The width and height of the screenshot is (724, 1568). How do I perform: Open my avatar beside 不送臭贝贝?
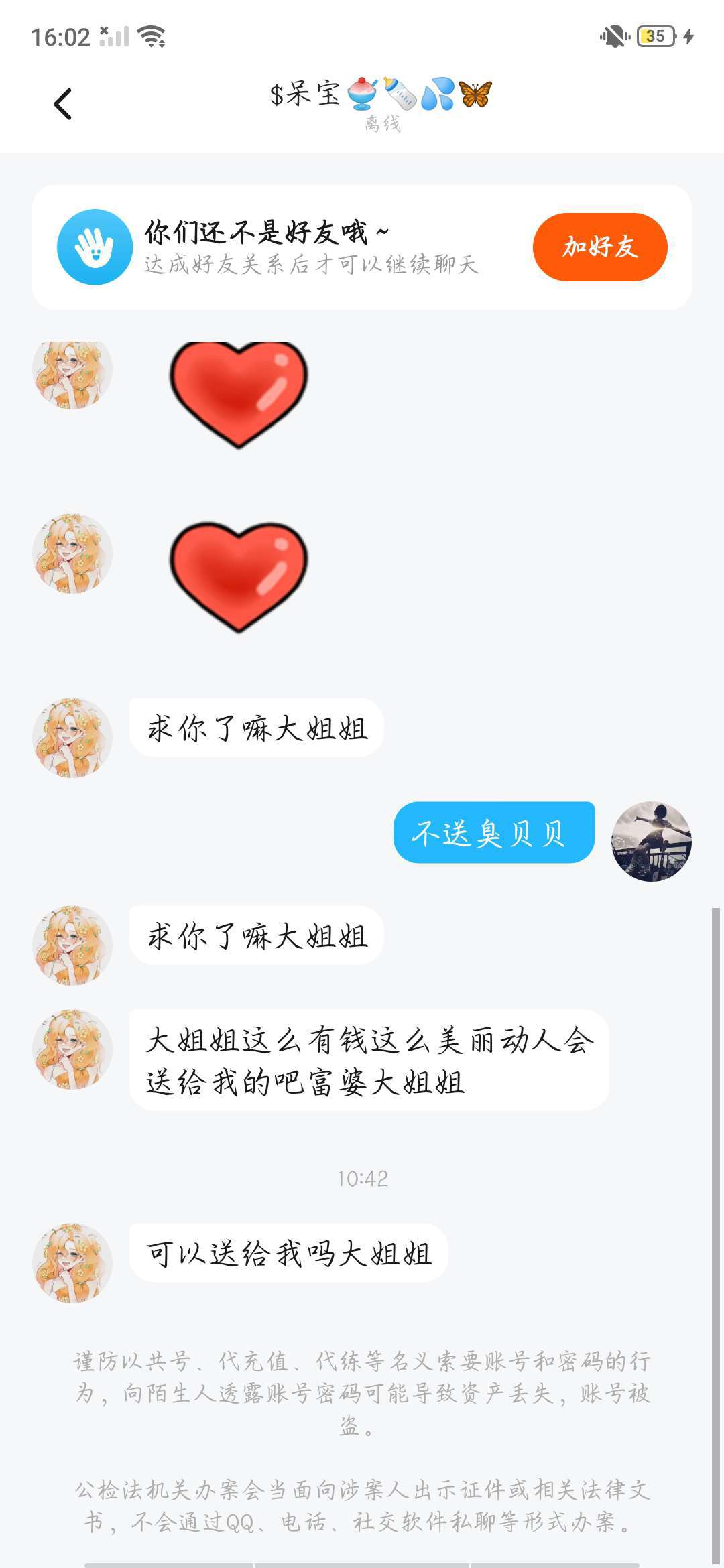651,841
